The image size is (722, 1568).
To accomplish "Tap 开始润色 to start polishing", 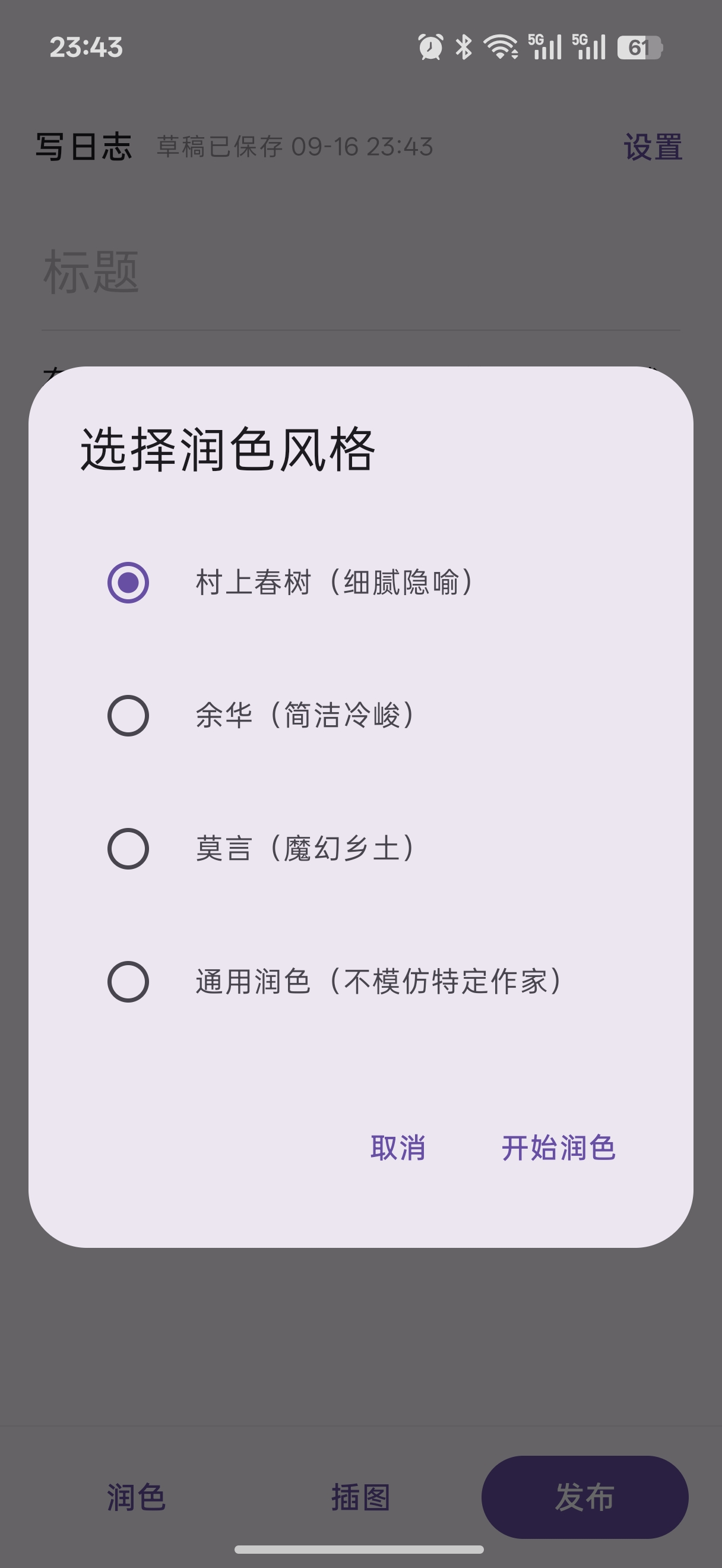I will tap(558, 1148).
